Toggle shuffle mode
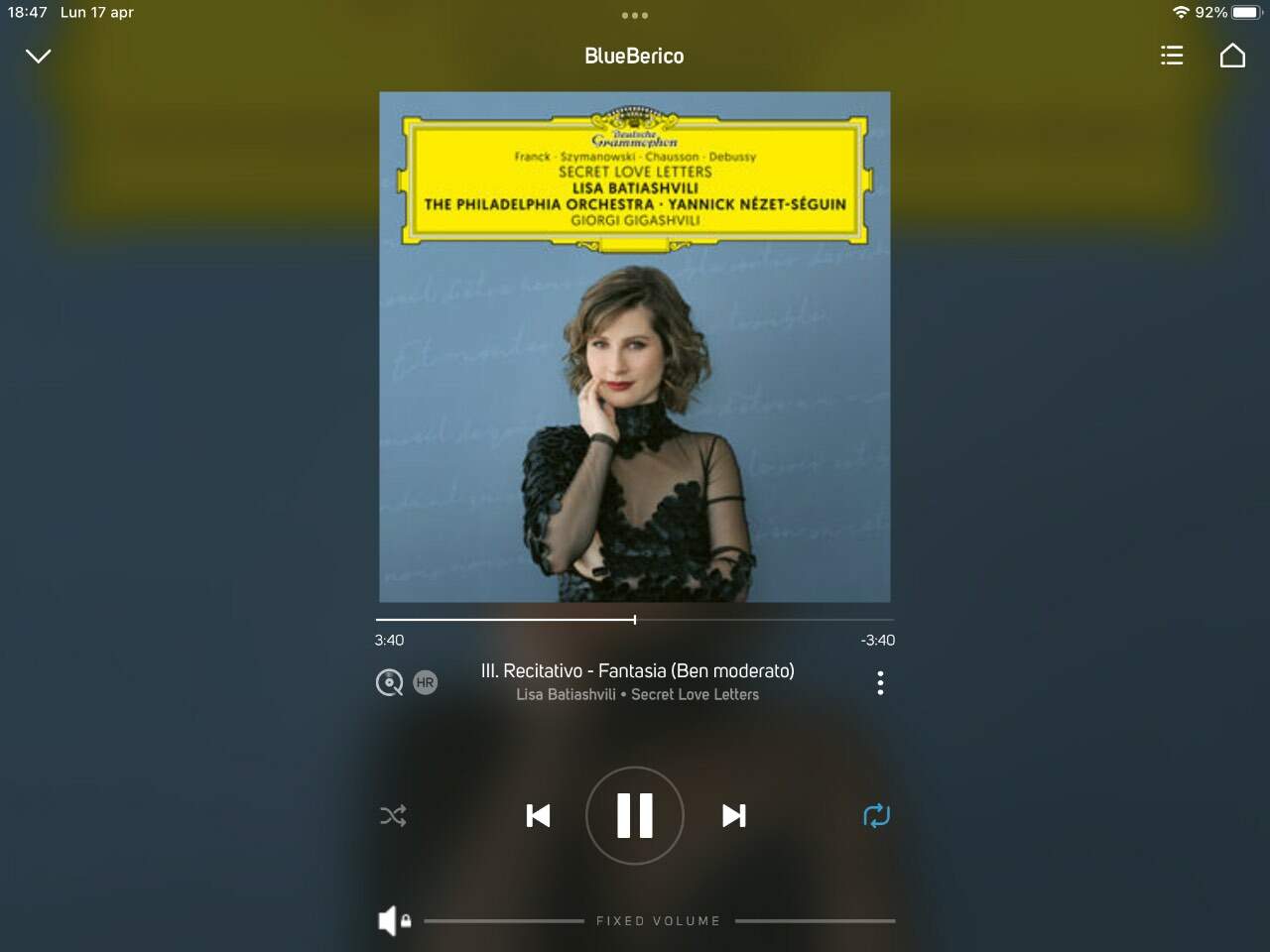Viewport: 1270px width, 952px height. 393,816
